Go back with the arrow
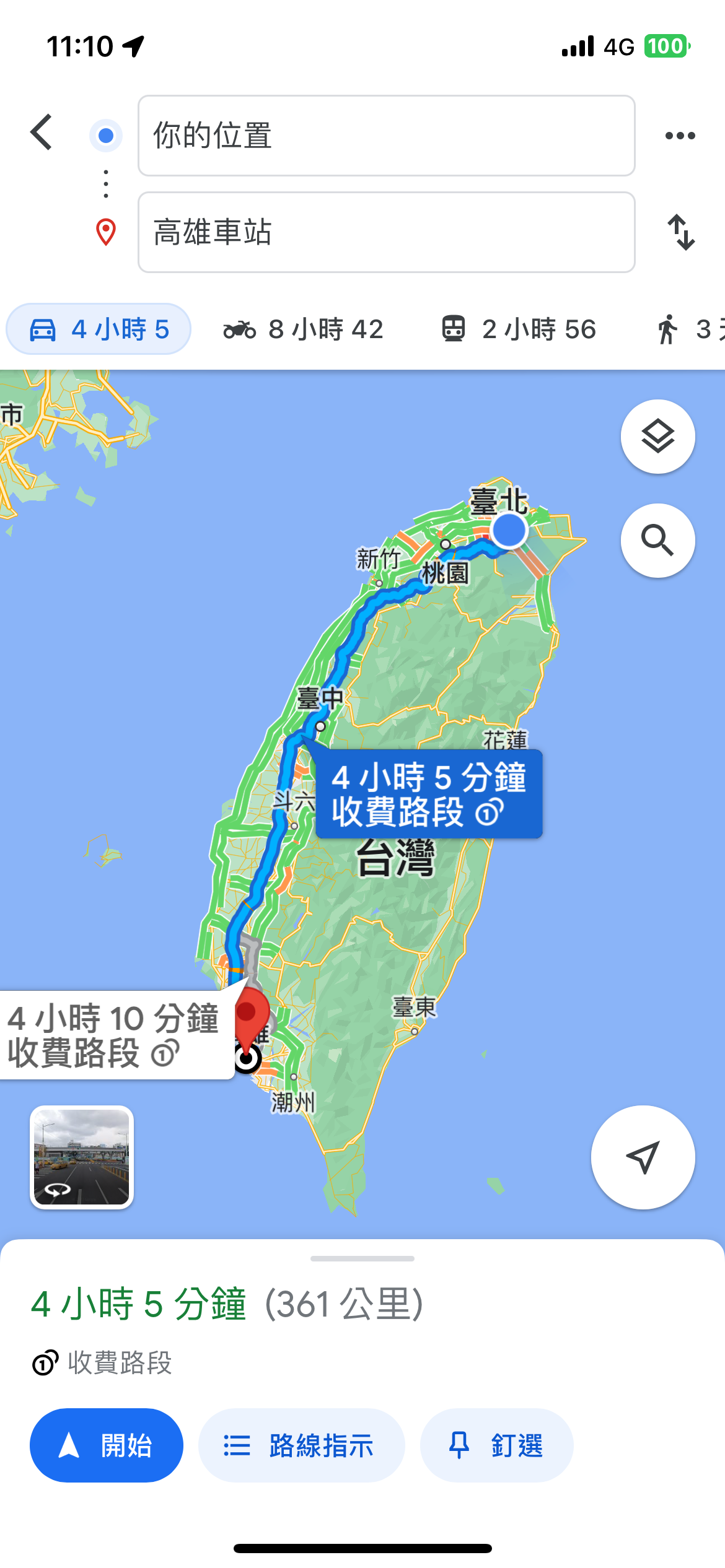 click(42, 133)
